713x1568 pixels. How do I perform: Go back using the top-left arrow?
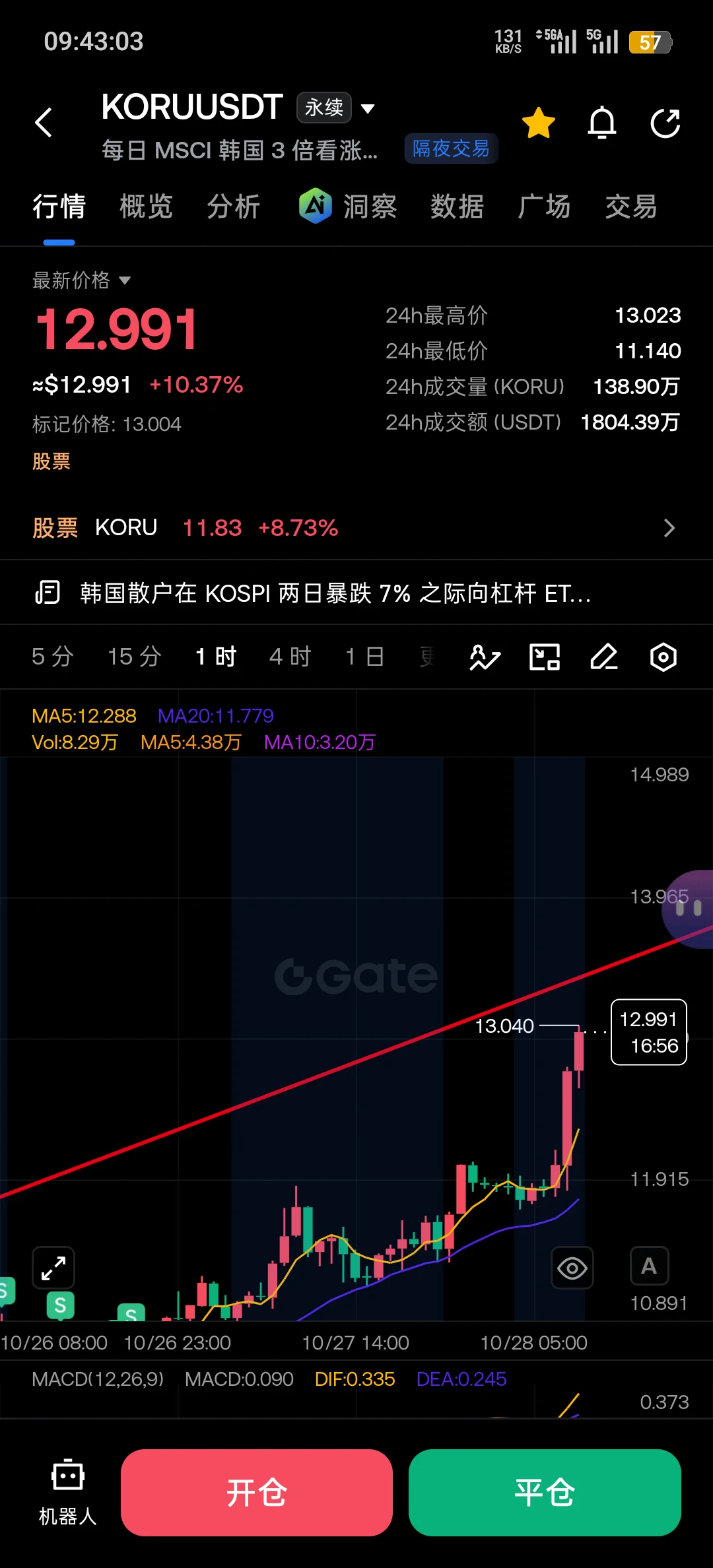pos(44,123)
